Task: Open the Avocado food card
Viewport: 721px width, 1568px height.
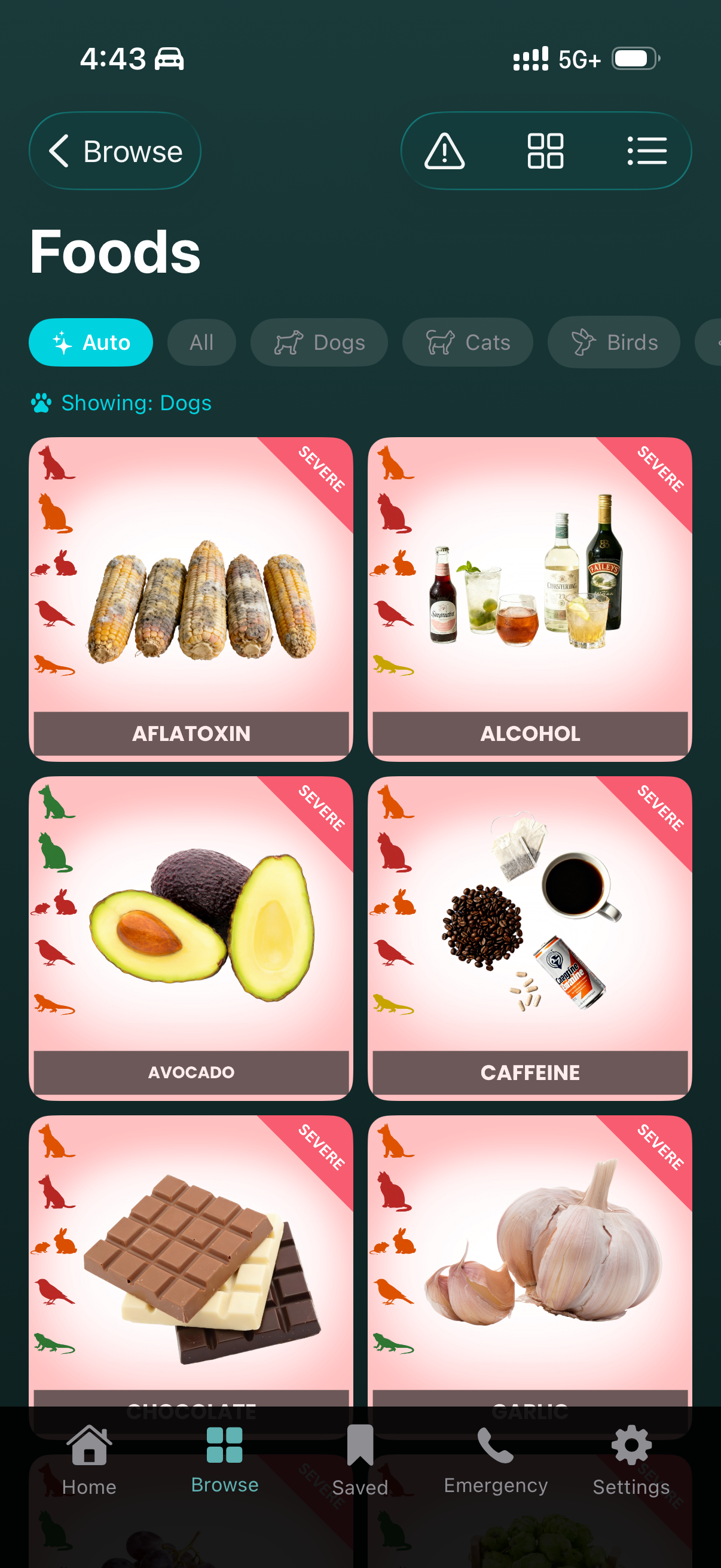Action: pos(191,938)
